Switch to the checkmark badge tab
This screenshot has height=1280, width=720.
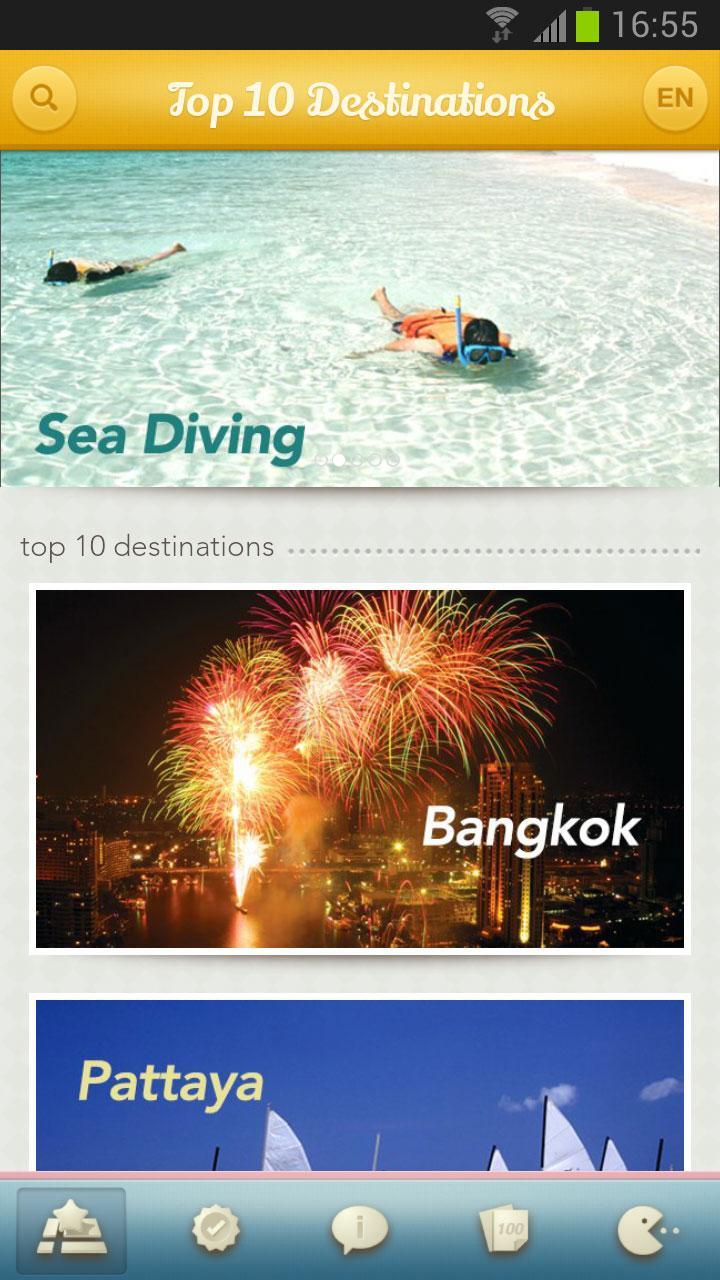coord(216,1231)
